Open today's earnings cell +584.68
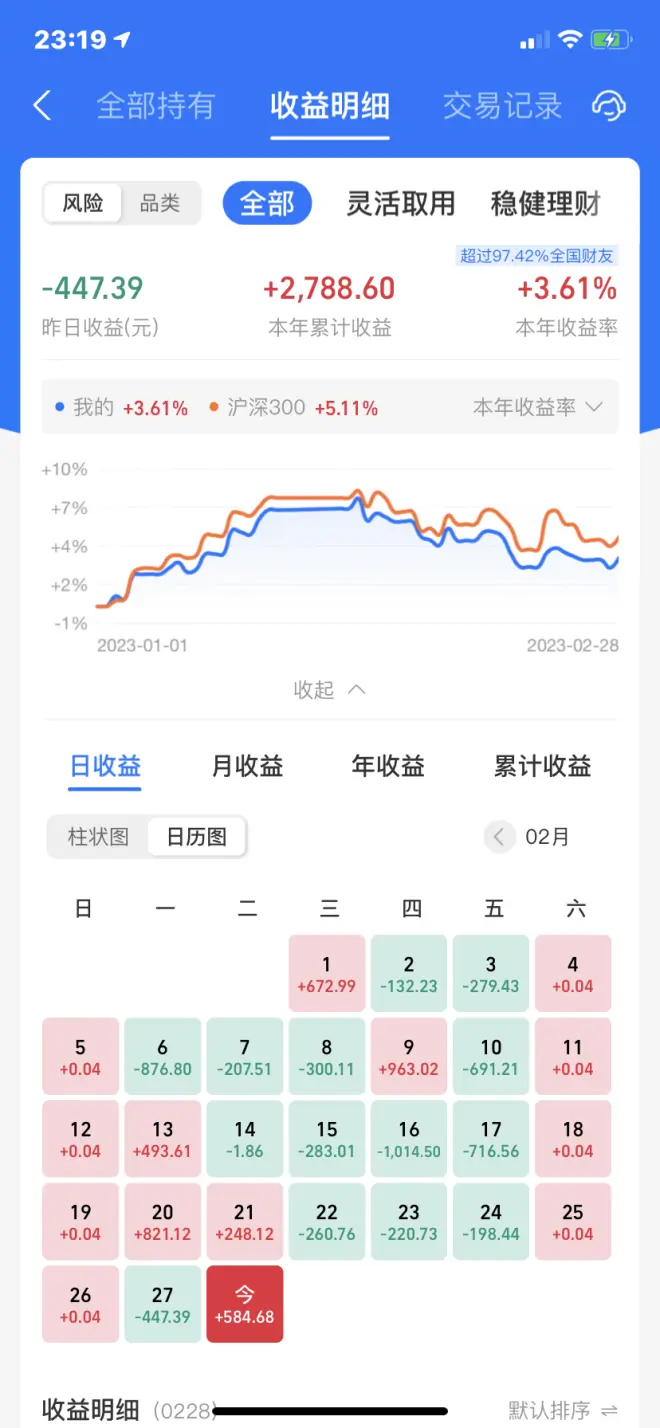 click(244, 1305)
